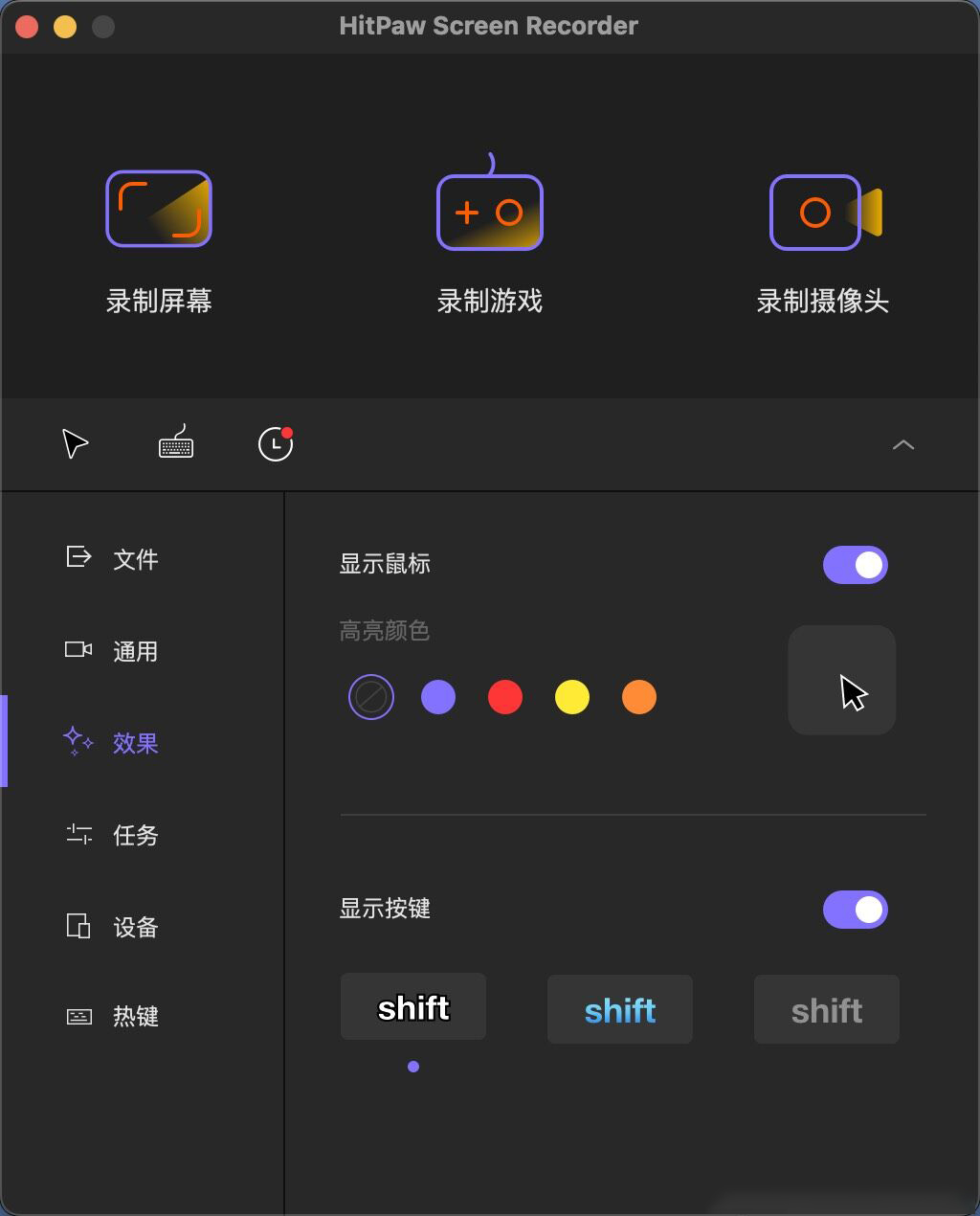Choose the blue shift keystroke style

click(x=620, y=1010)
